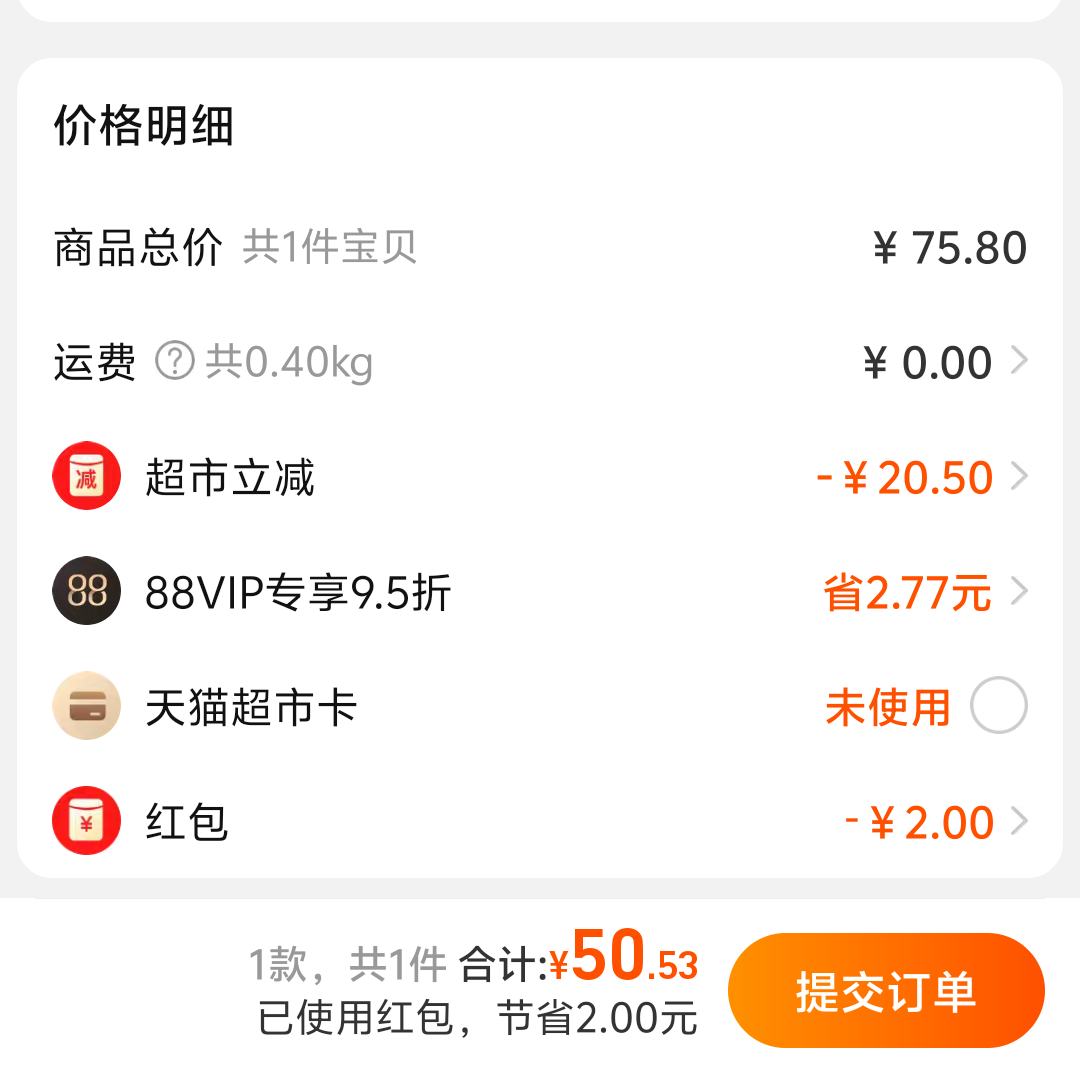Submit the order with 提交订单
Viewport: 1080px width, 1084px height.
click(885, 990)
